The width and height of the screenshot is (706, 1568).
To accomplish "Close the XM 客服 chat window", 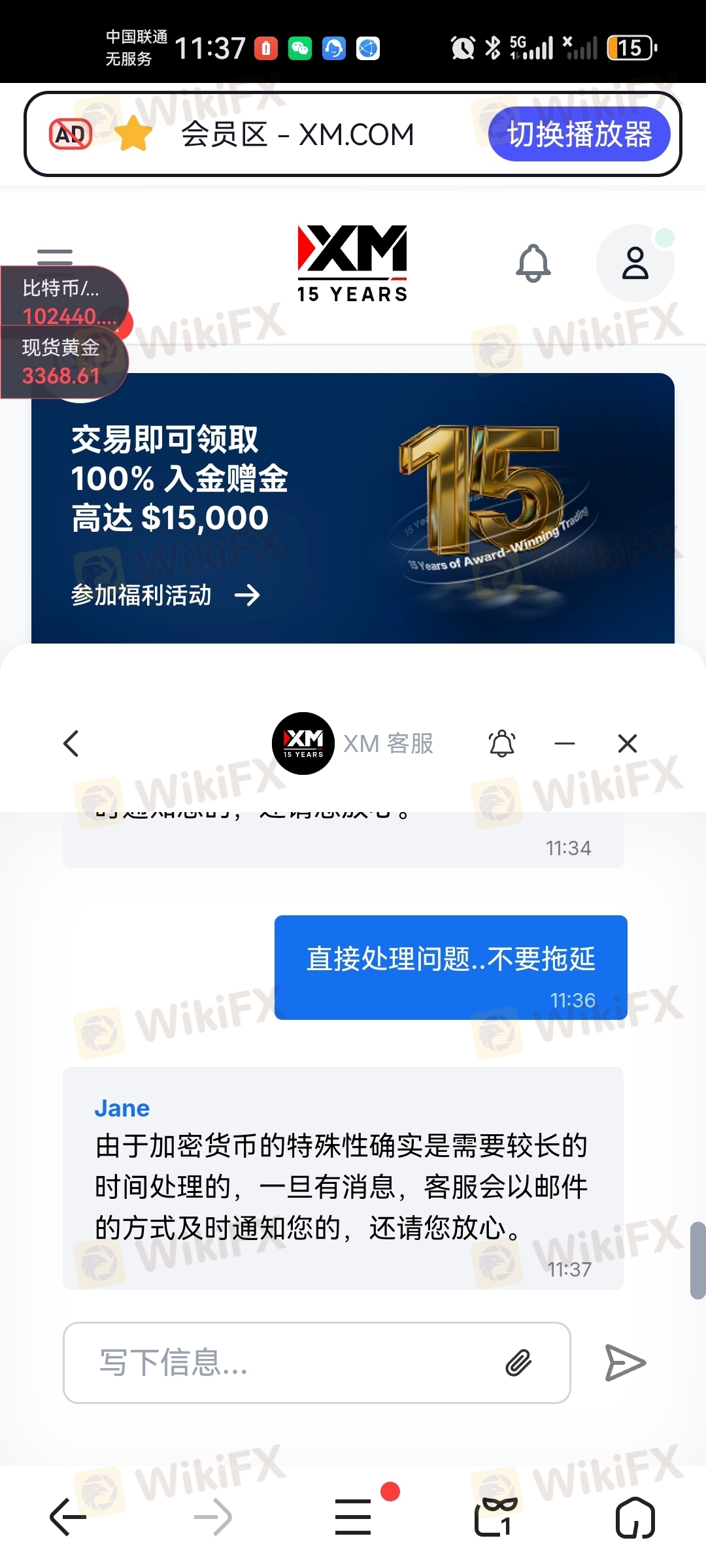I will [x=628, y=743].
